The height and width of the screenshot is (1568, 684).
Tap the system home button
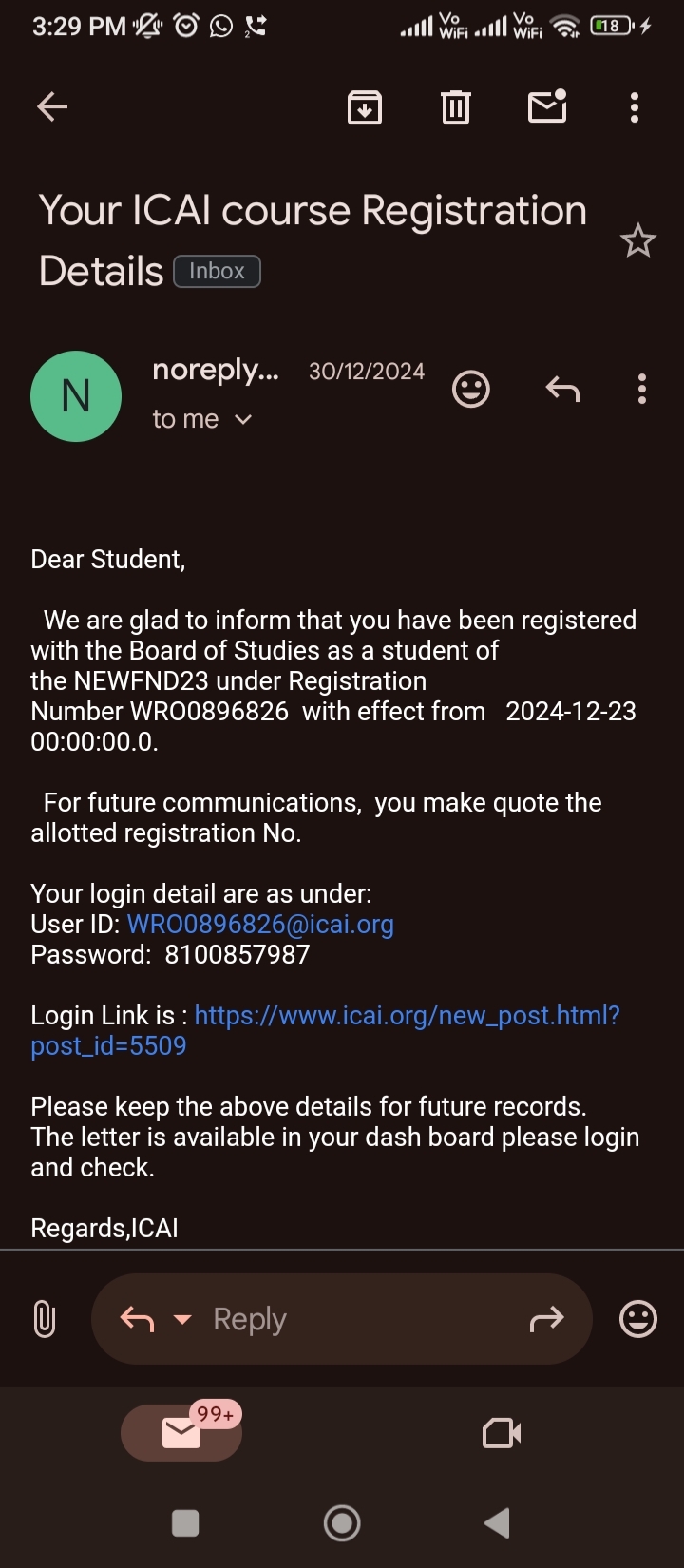[342, 1523]
